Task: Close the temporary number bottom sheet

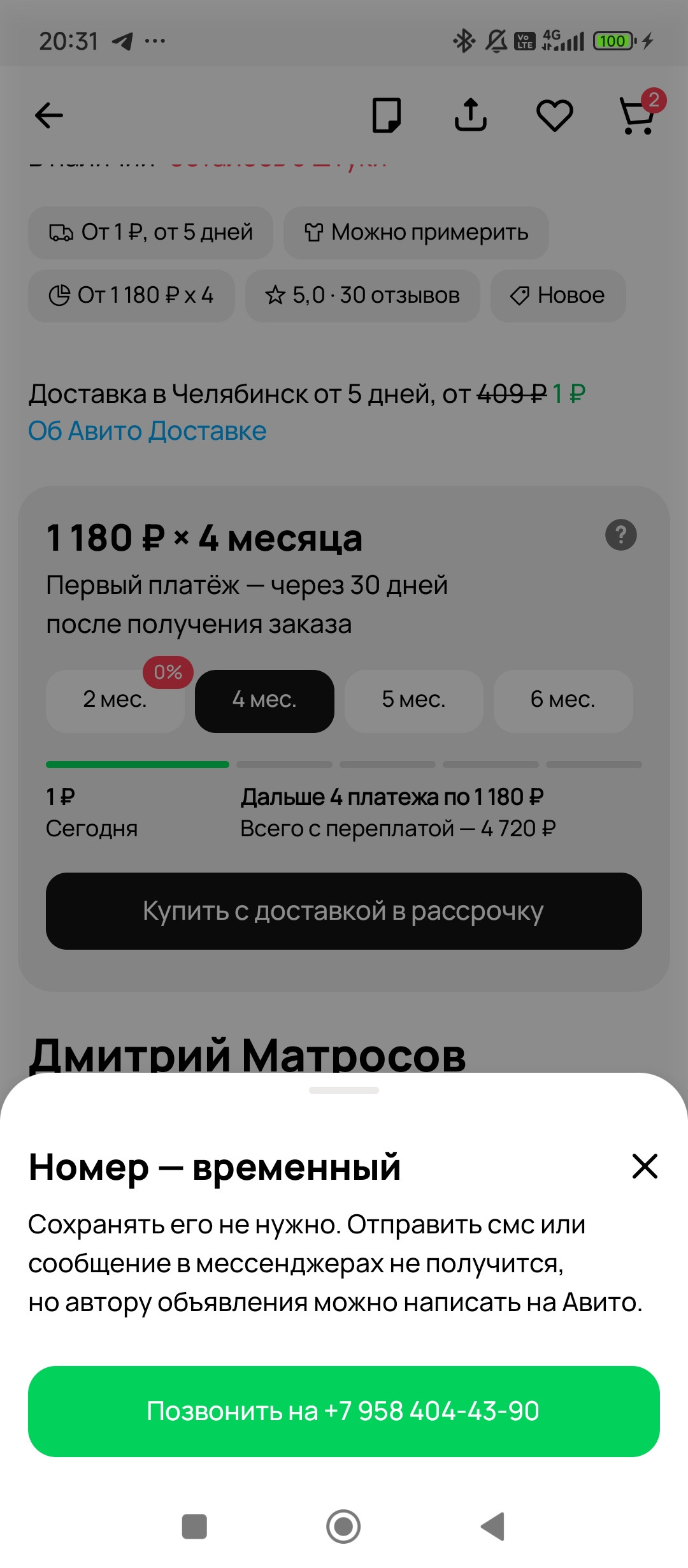Action: [644, 1166]
